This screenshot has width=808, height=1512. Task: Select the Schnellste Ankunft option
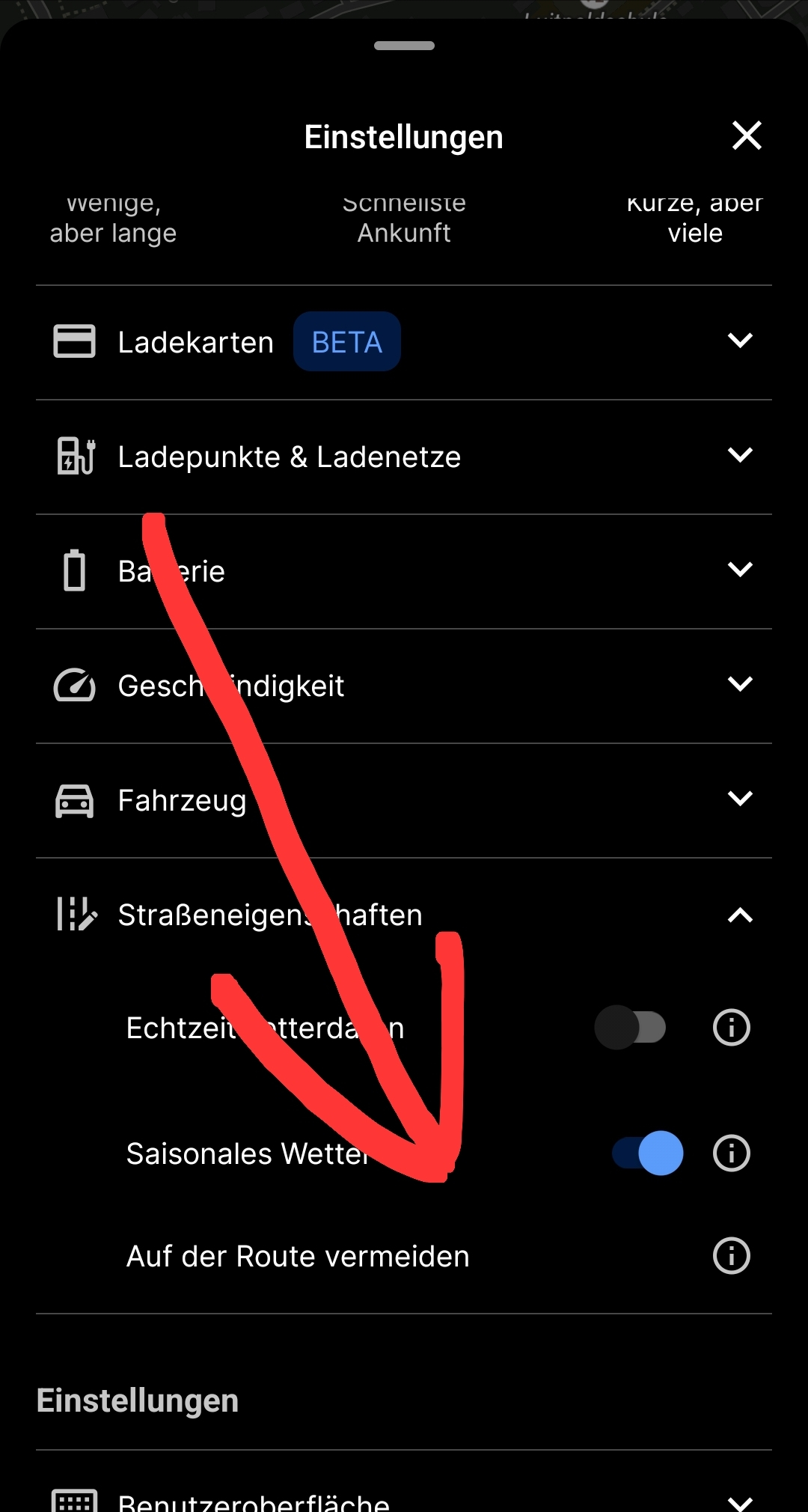[x=404, y=222]
